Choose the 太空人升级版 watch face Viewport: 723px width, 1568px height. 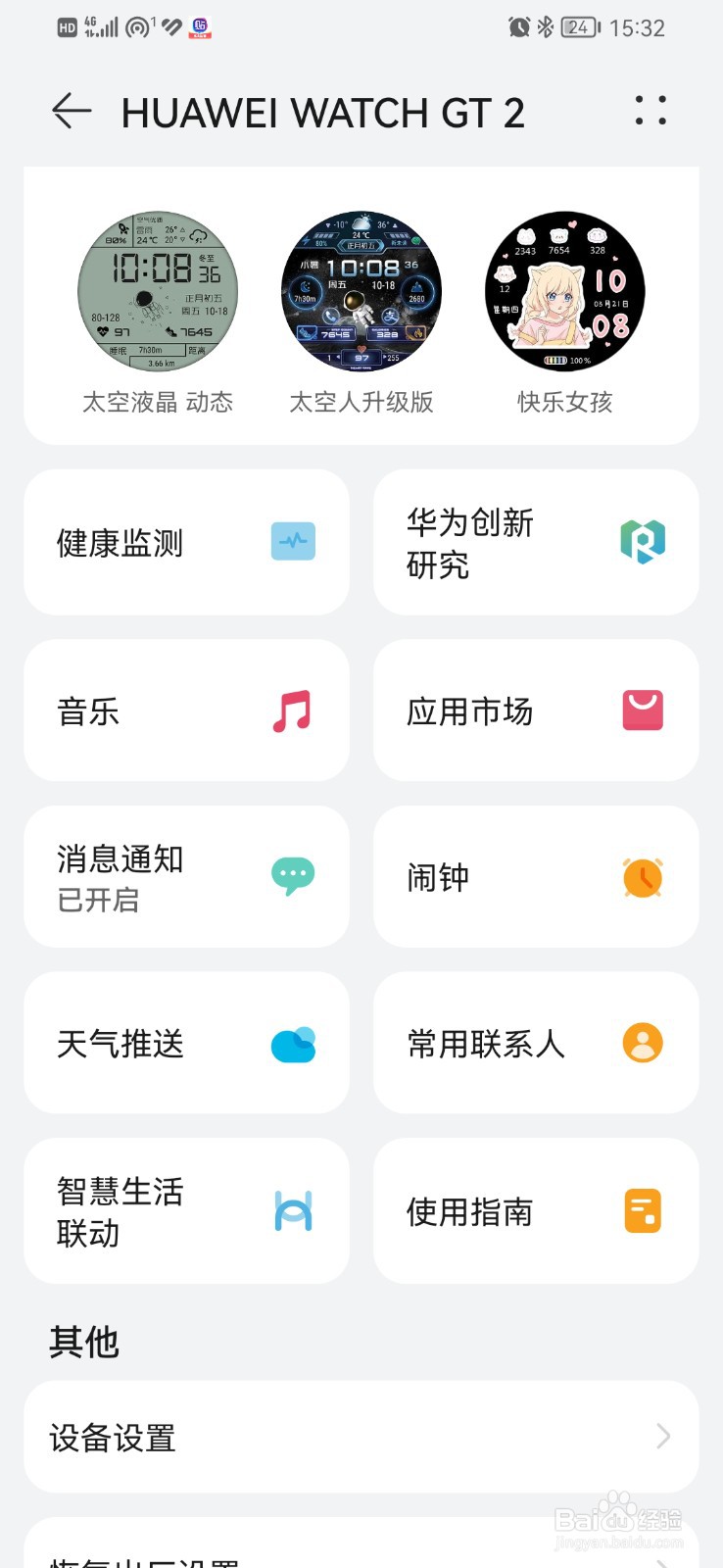[361, 292]
